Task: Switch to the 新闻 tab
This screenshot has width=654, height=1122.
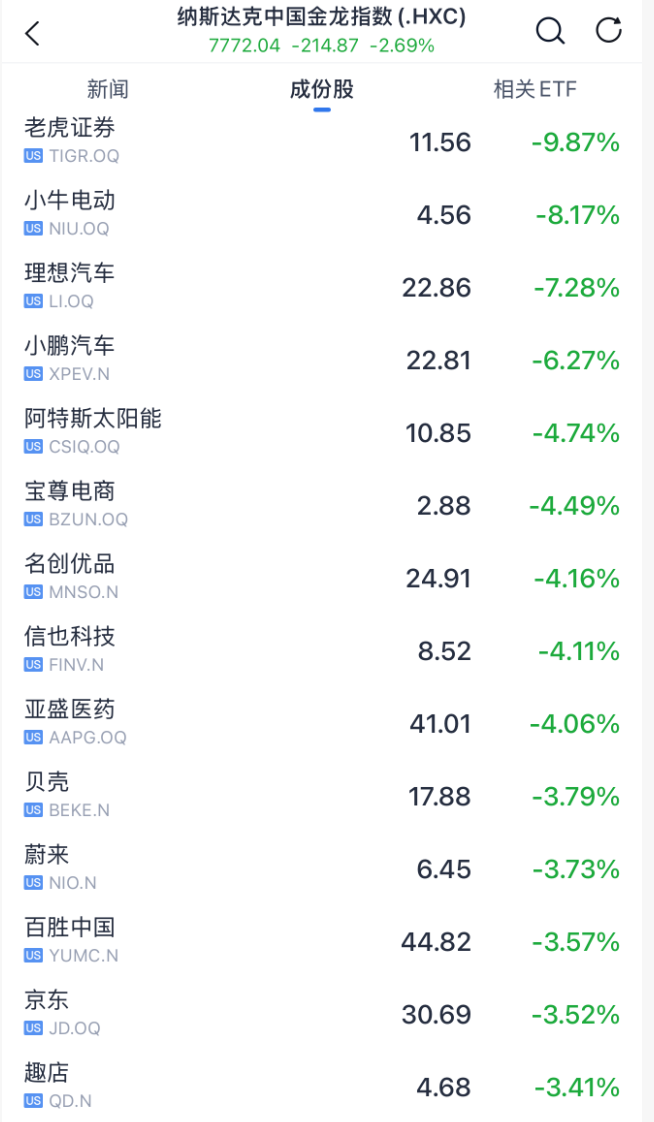Action: 108,89
